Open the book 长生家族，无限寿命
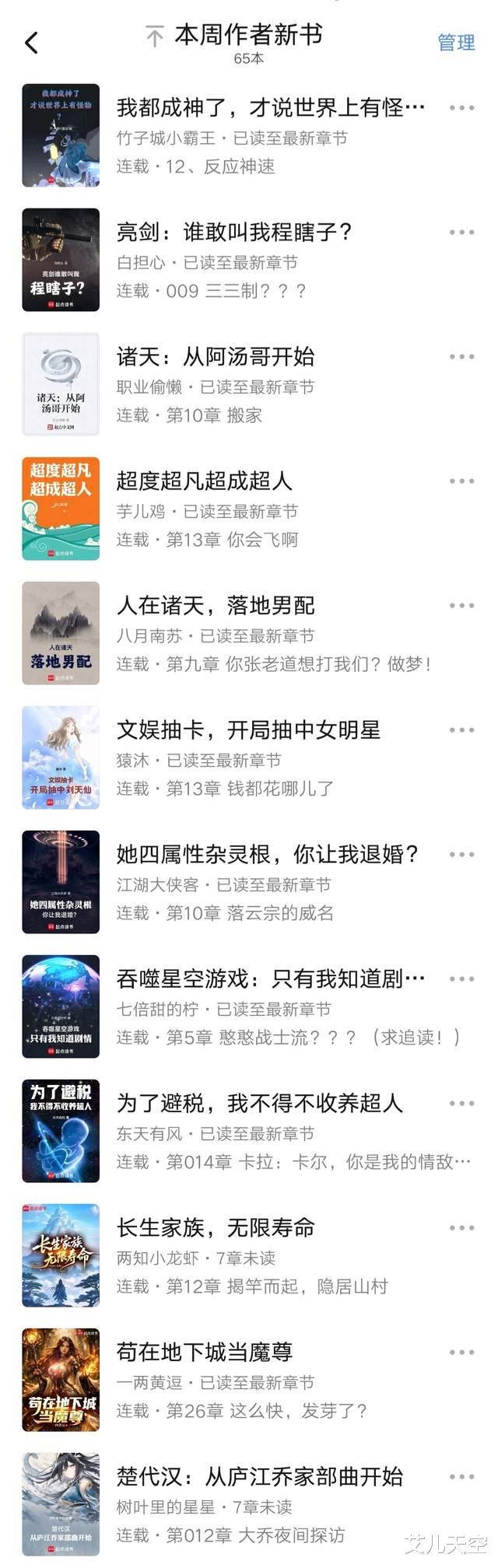498x1568 pixels. pyautogui.click(x=216, y=1227)
